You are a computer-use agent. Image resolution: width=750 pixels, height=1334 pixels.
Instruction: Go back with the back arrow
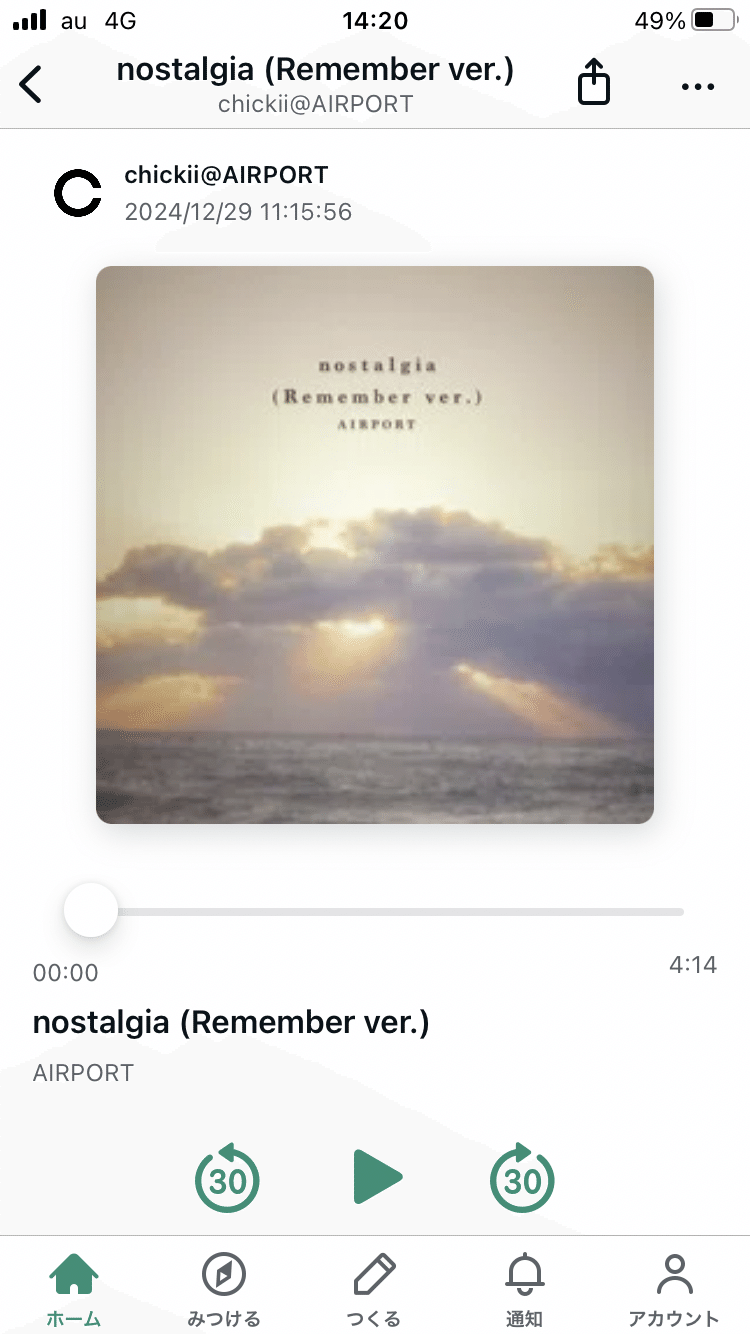pyautogui.click(x=30, y=84)
